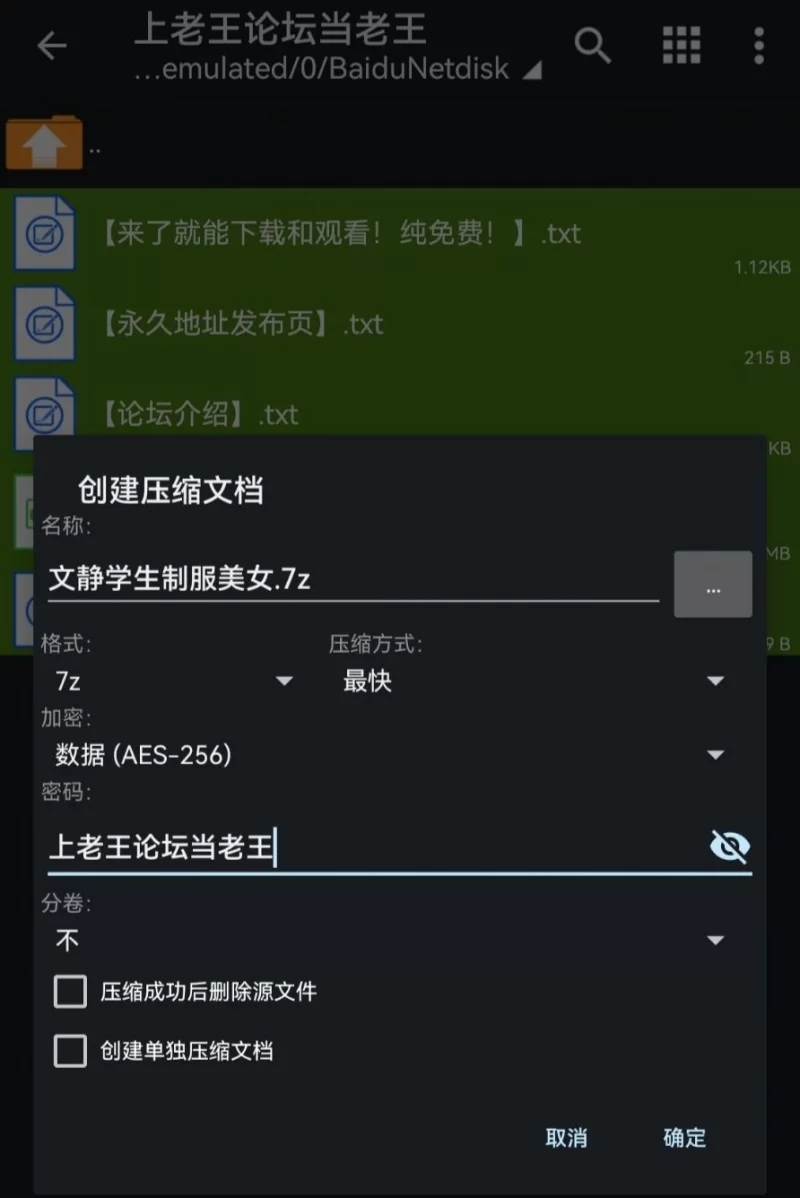Go back with the top-left arrow
The width and height of the screenshot is (800, 1198).
click(51, 46)
